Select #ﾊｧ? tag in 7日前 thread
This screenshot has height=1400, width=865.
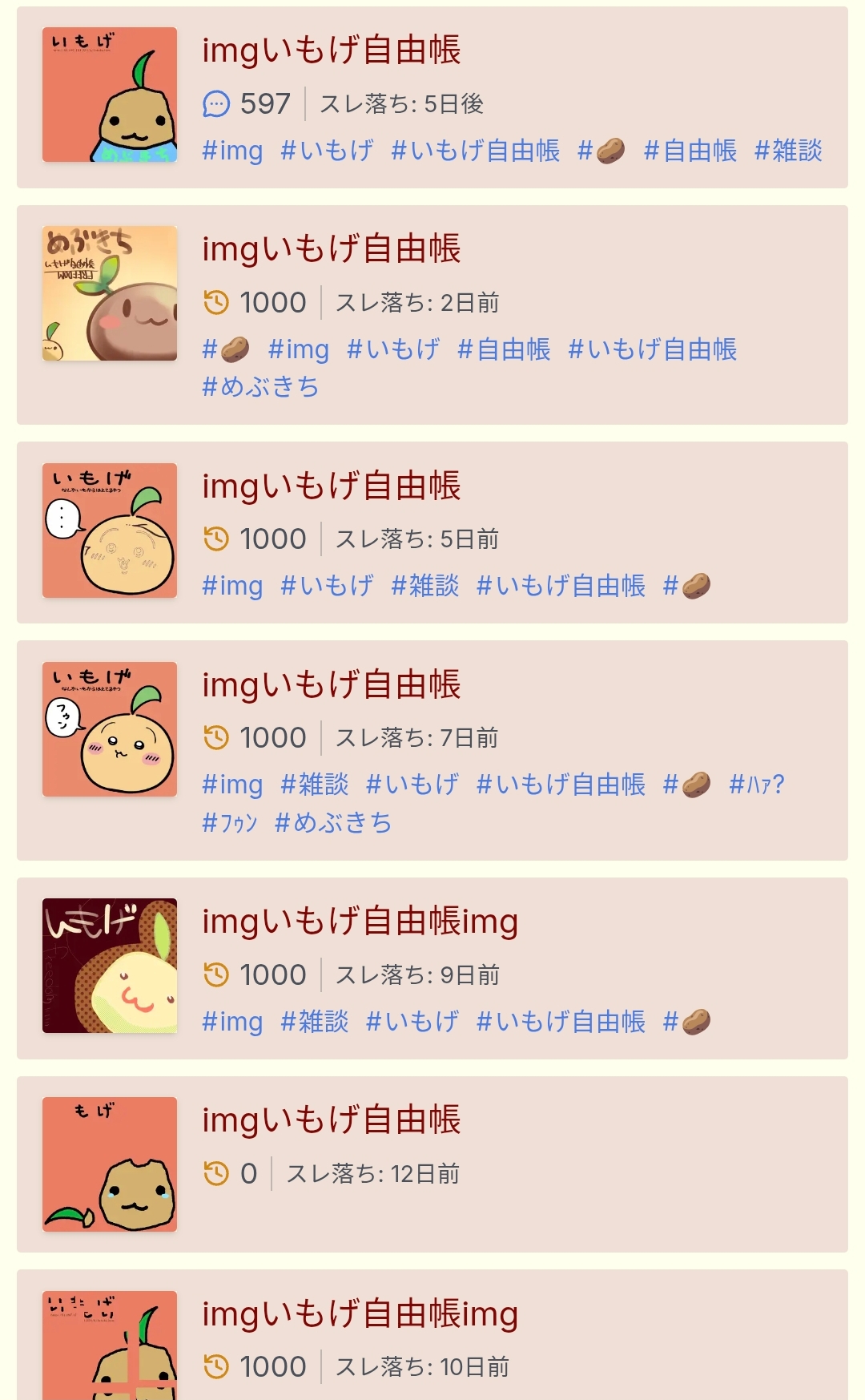756,785
